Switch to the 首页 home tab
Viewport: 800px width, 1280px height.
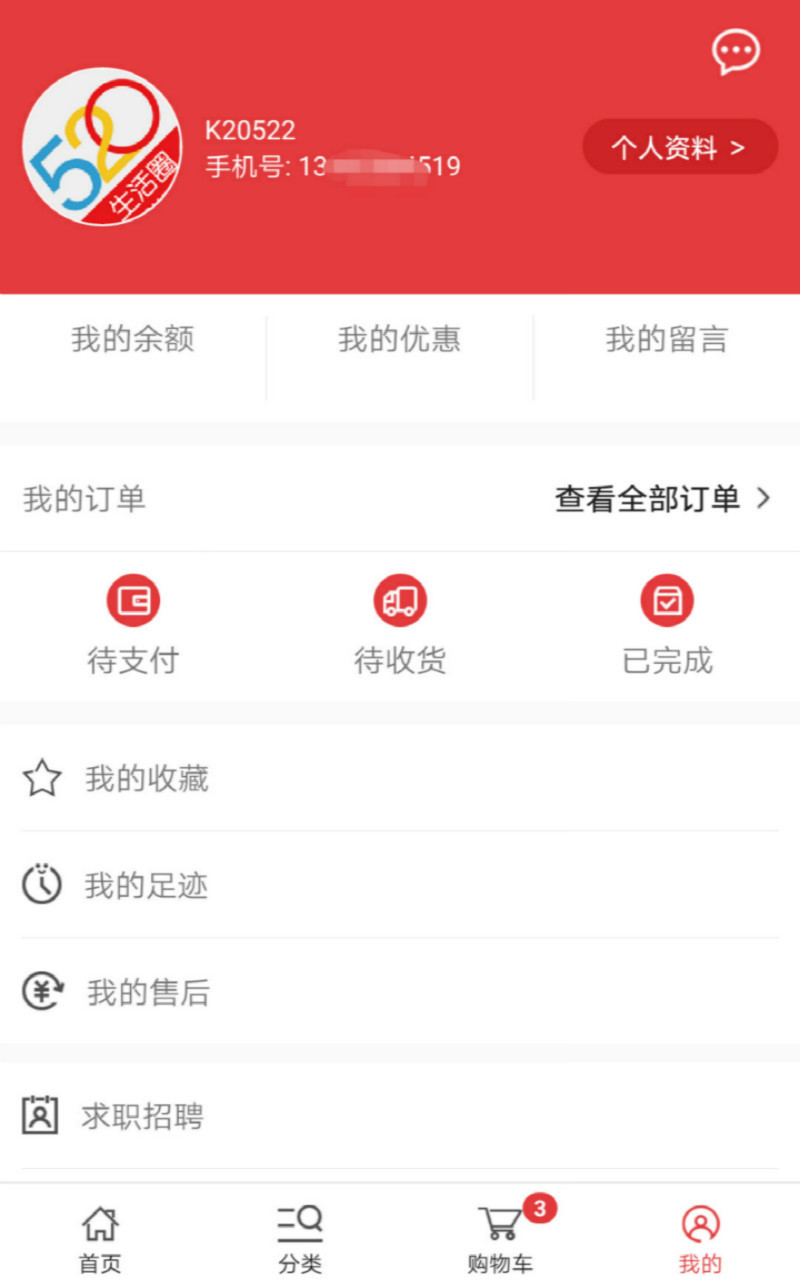point(98,1237)
